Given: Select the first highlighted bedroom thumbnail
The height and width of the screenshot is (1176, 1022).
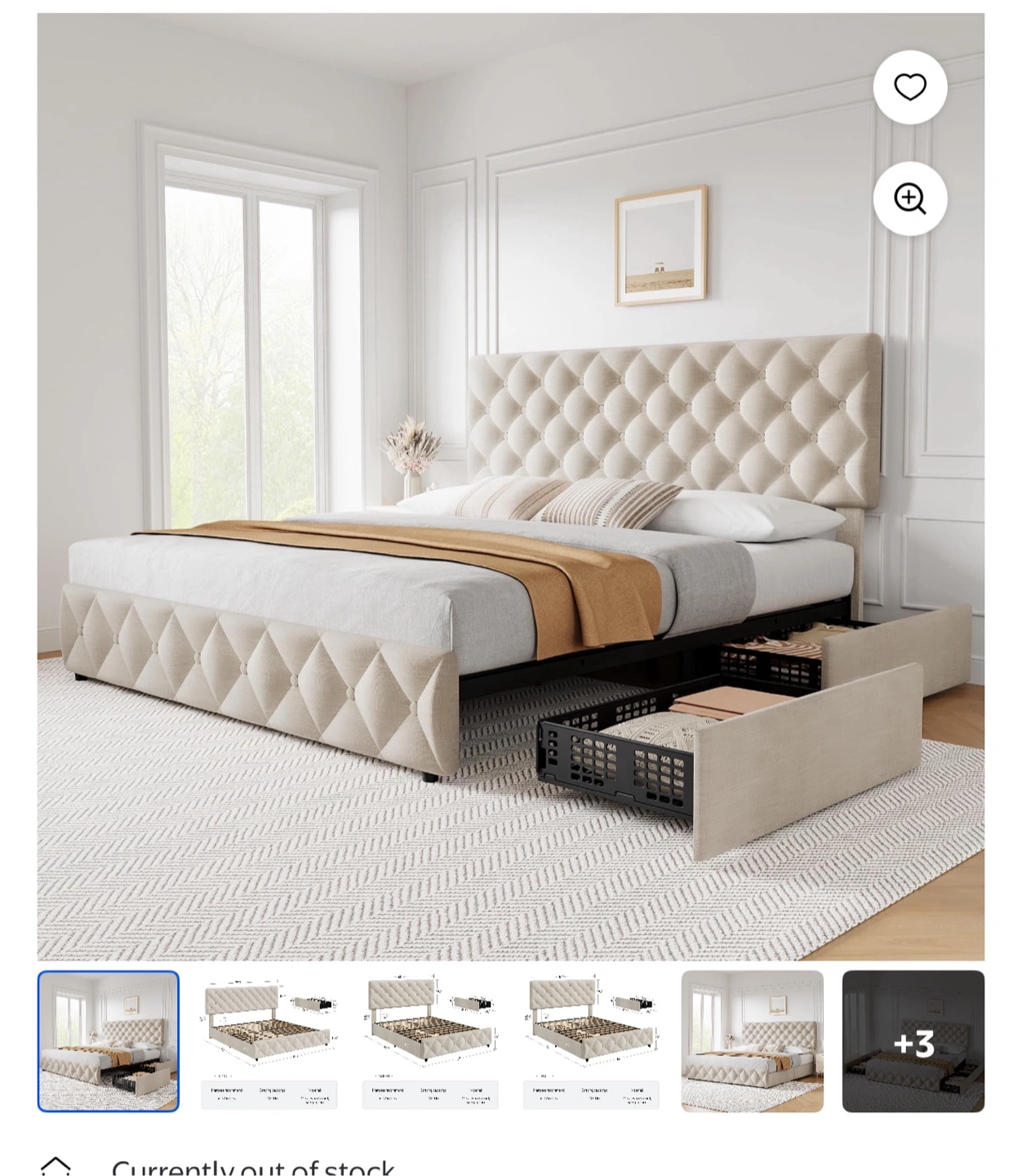Looking at the screenshot, I should pyautogui.click(x=108, y=1041).
